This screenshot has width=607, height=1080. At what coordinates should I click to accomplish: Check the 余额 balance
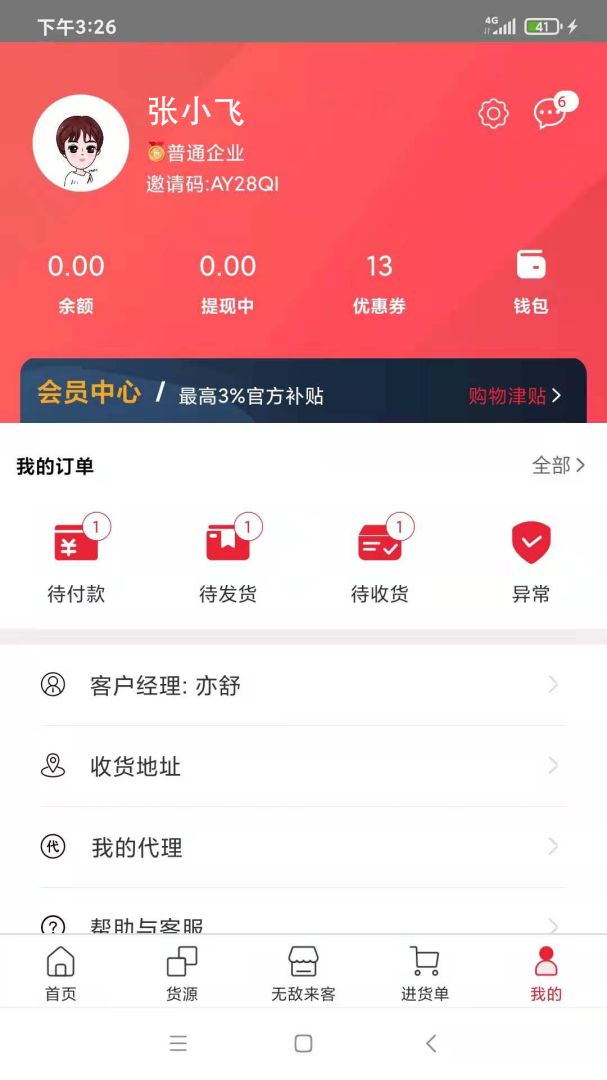[x=76, y=283]
